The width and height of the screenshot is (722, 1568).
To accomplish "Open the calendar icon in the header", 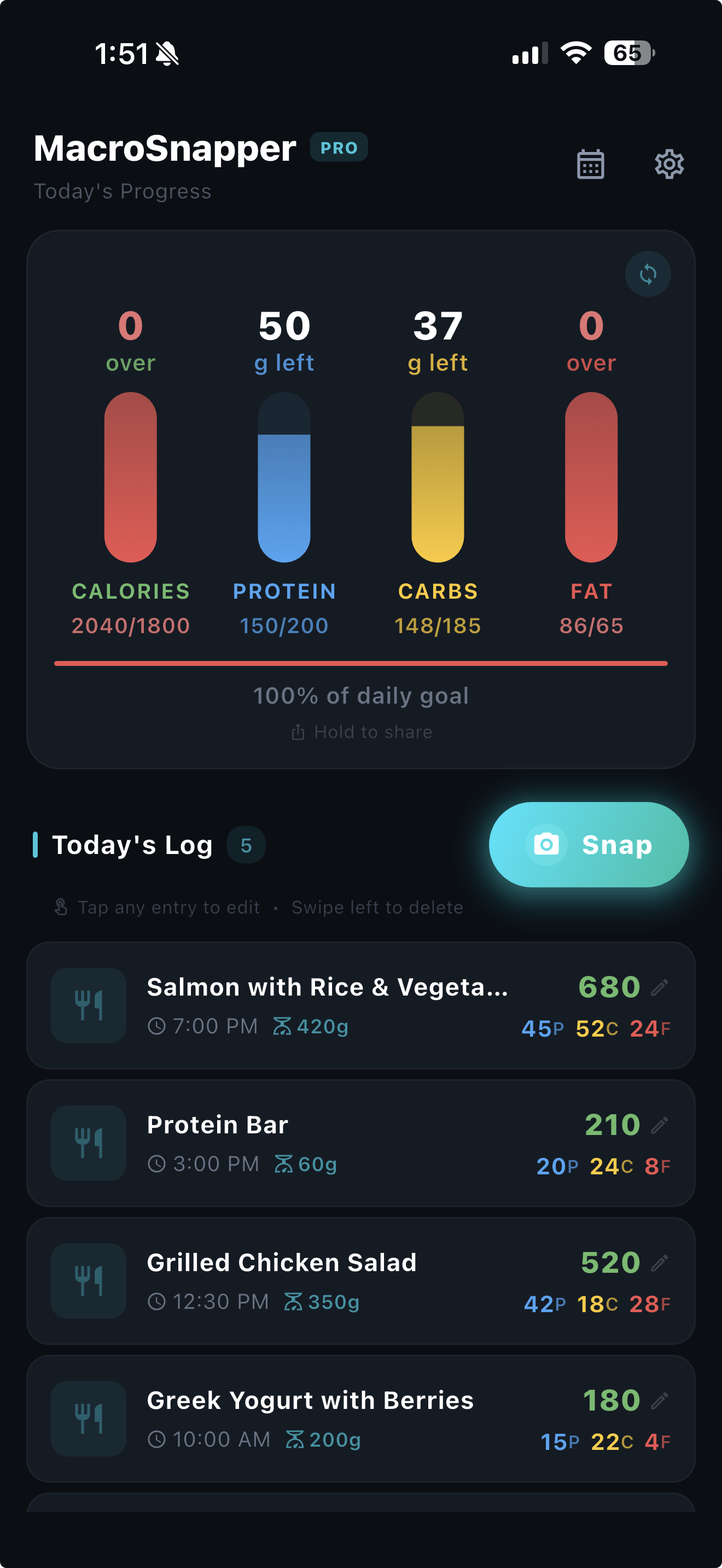I will coord(590,165).
